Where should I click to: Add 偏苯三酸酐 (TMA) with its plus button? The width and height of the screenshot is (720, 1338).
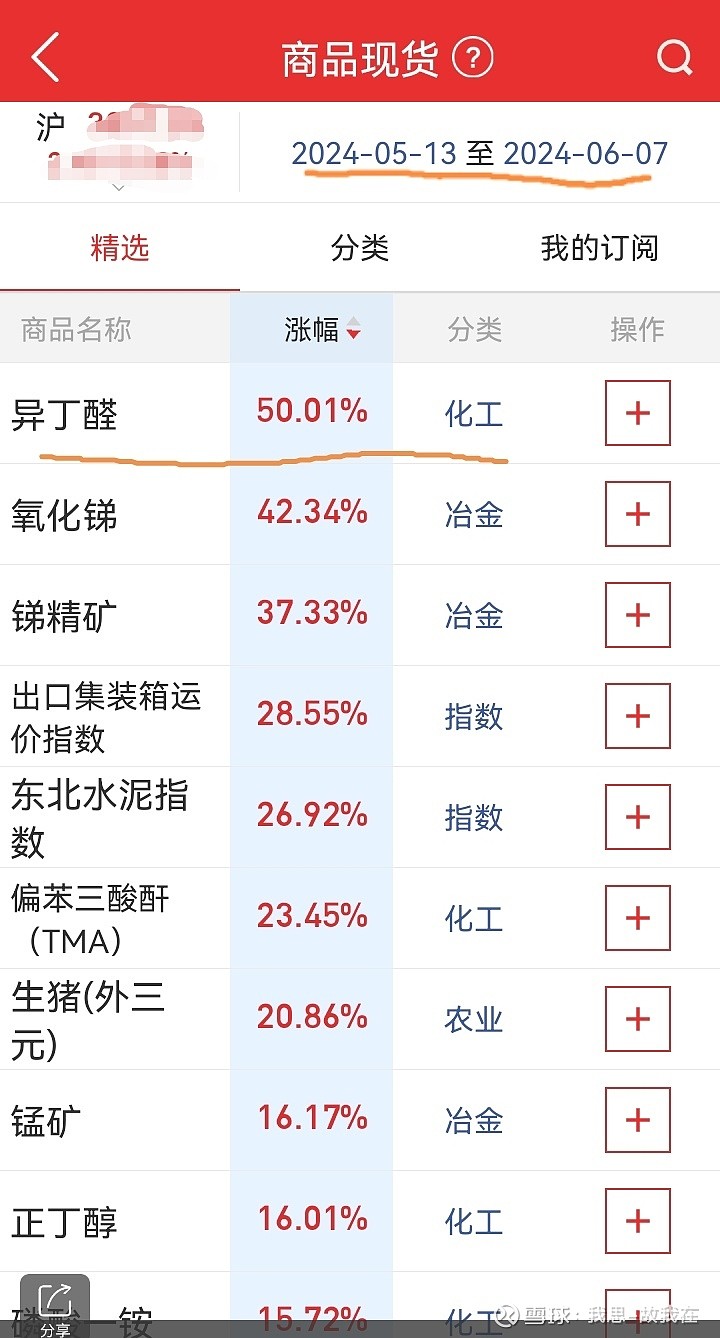(638, 918)
